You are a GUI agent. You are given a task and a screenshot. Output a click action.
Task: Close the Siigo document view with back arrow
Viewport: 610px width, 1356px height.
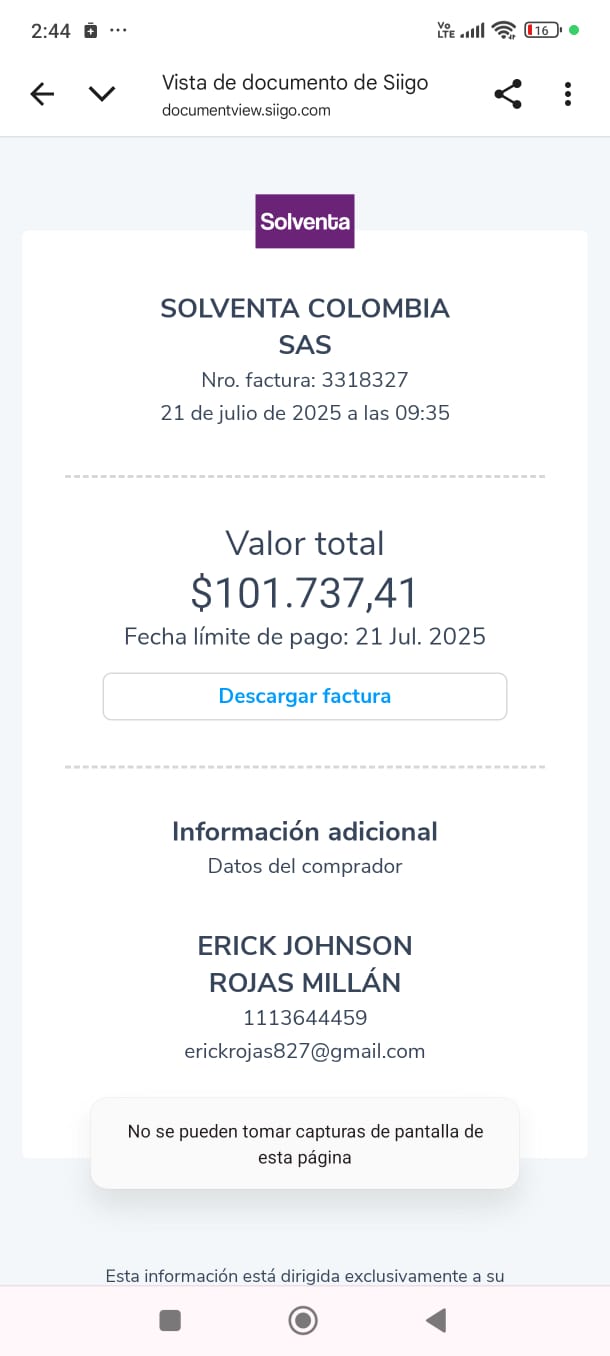pos(42,95)
